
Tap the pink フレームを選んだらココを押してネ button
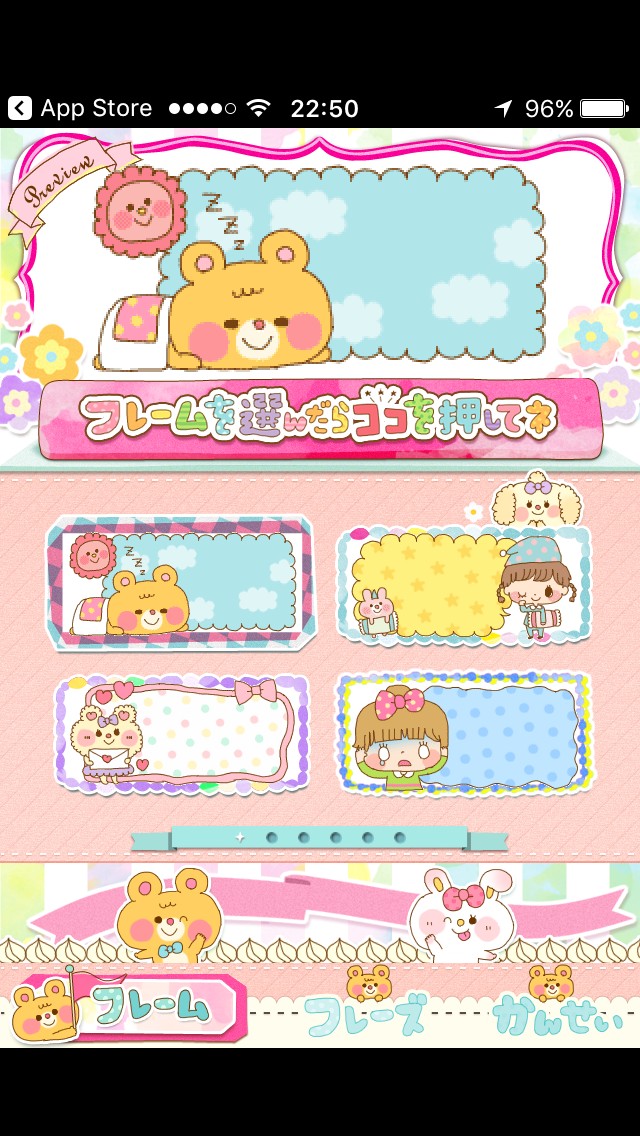[320, 418]
